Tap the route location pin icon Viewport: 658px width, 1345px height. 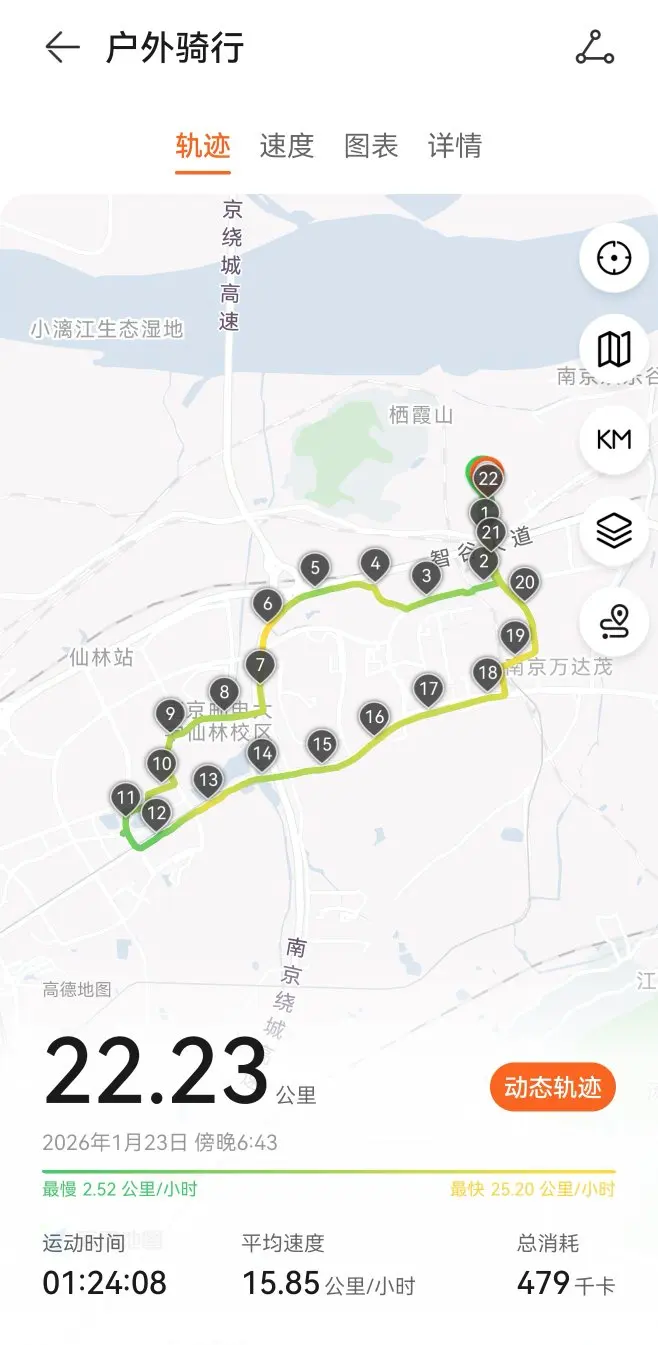(613, 621)
